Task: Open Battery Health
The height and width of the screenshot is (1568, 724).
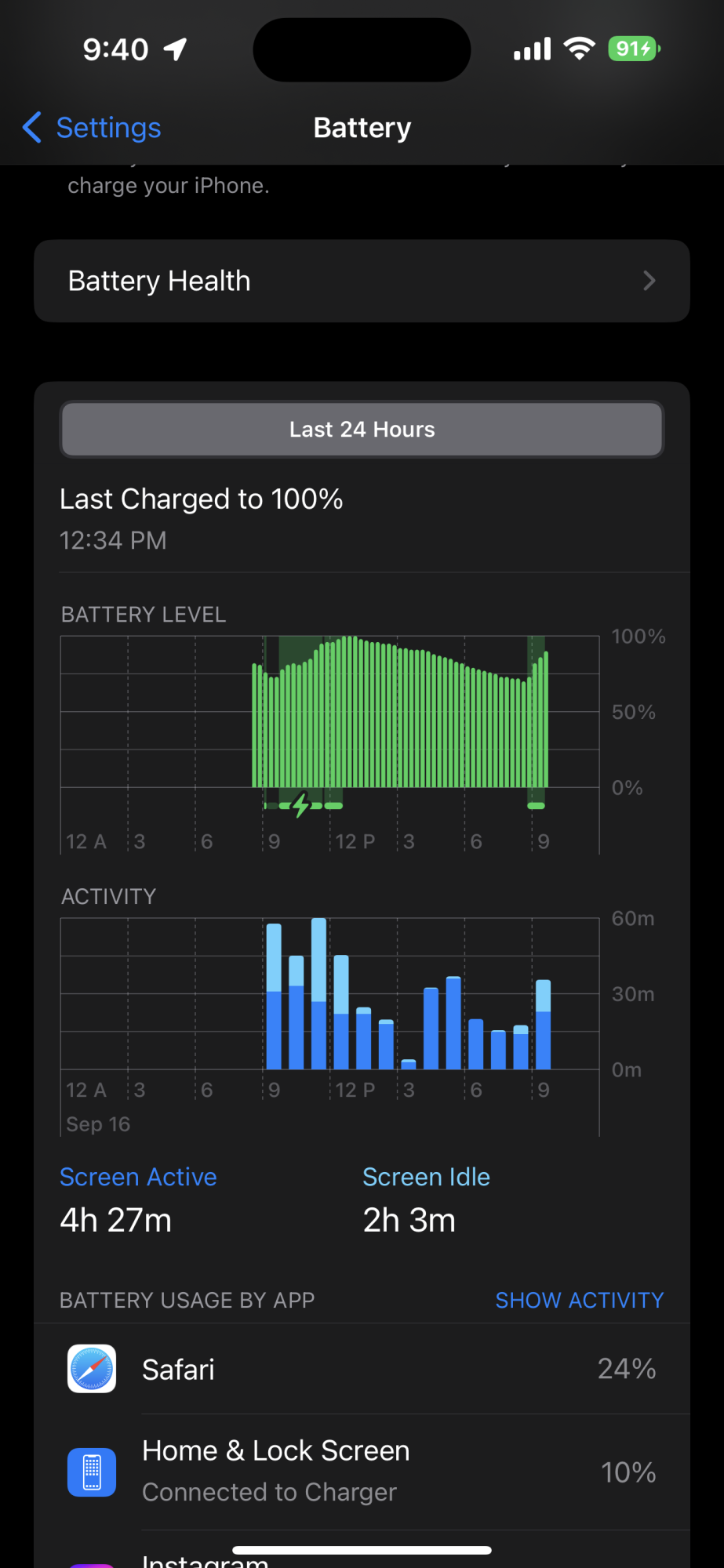Action: point(362,281)
